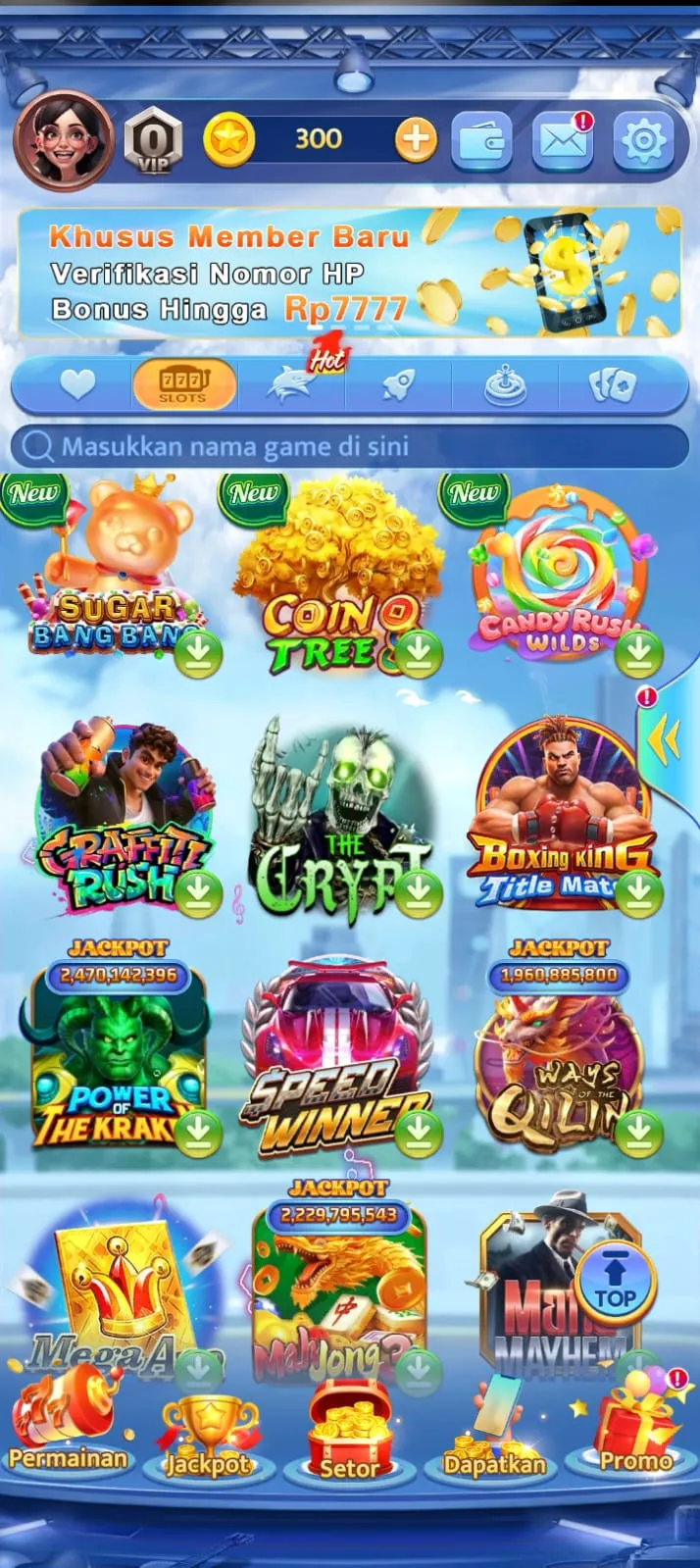The image size is (700, 1568).
Task: Open the new member verification bonus banner
Action: point(349,273)
